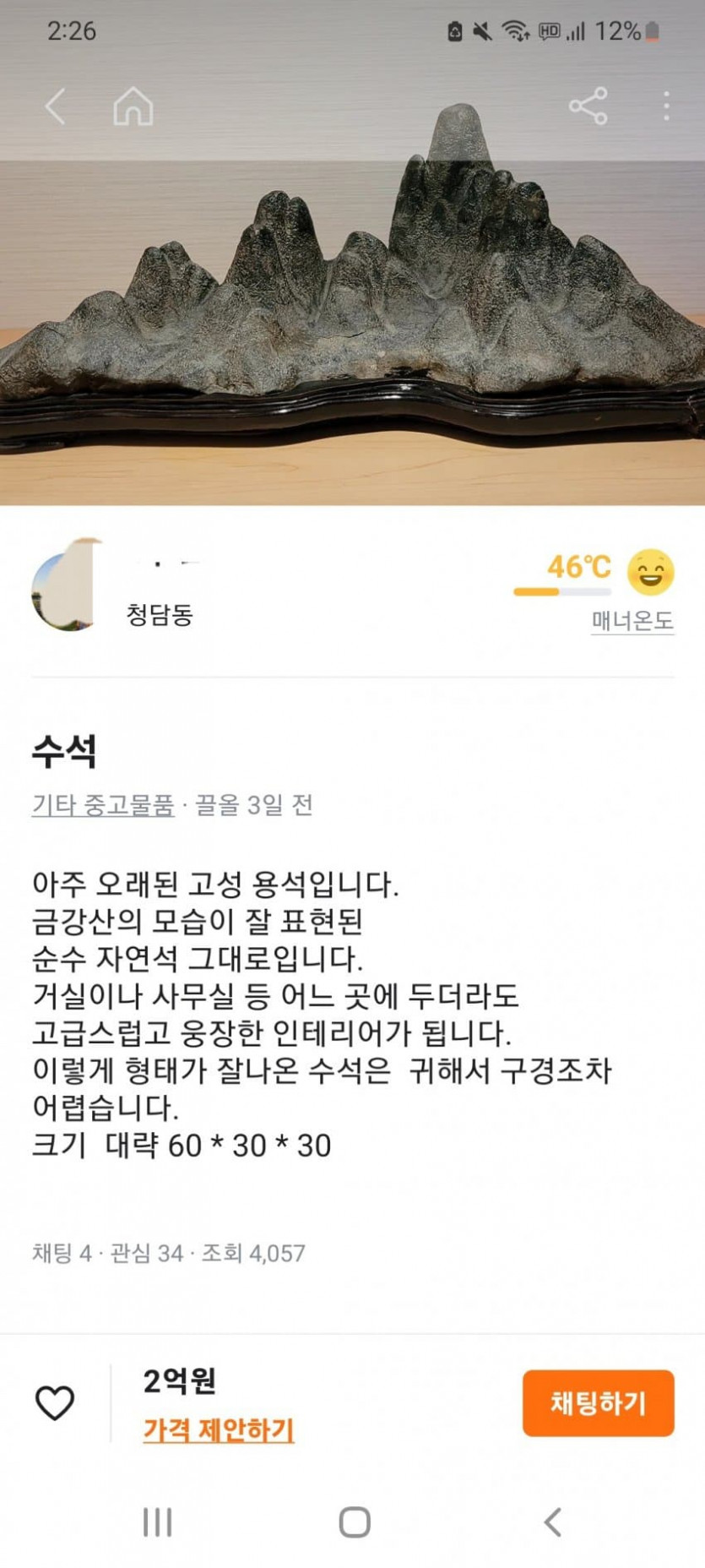Start a chat via the 채팅하기 button

pyautogui.click(x=598, y=1403)
